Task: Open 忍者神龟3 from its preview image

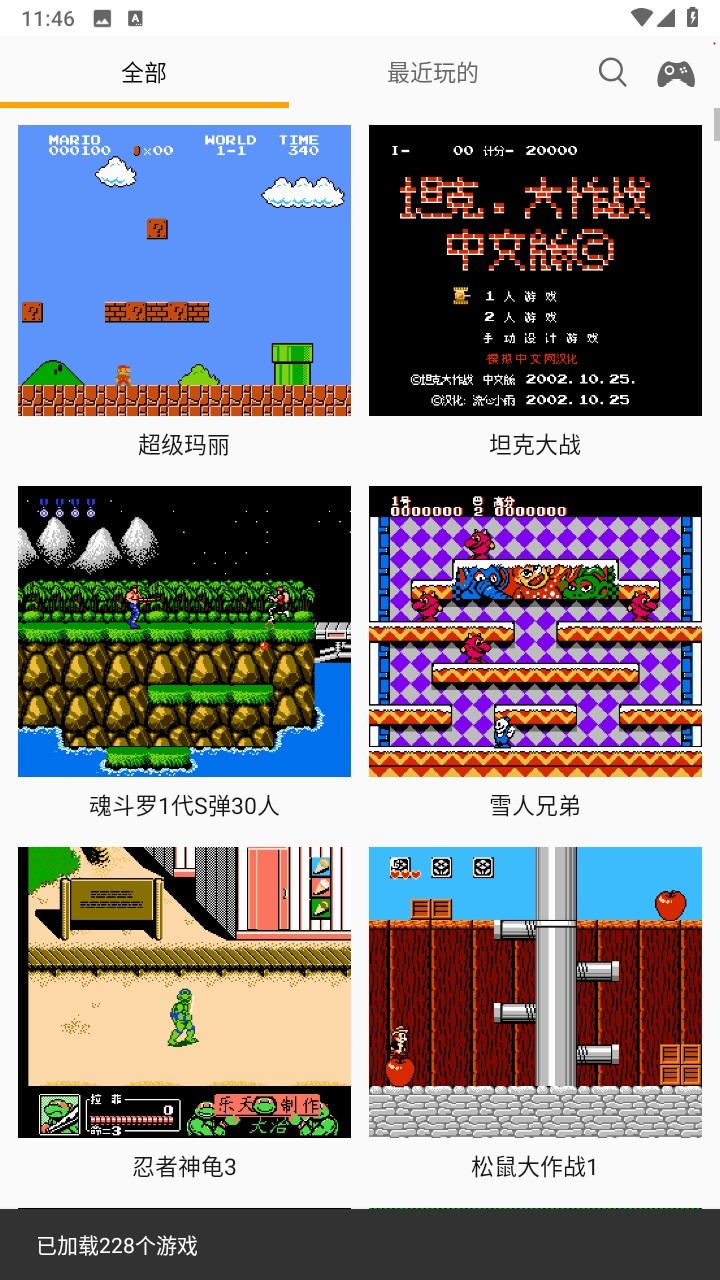Action: pos(184,991)
